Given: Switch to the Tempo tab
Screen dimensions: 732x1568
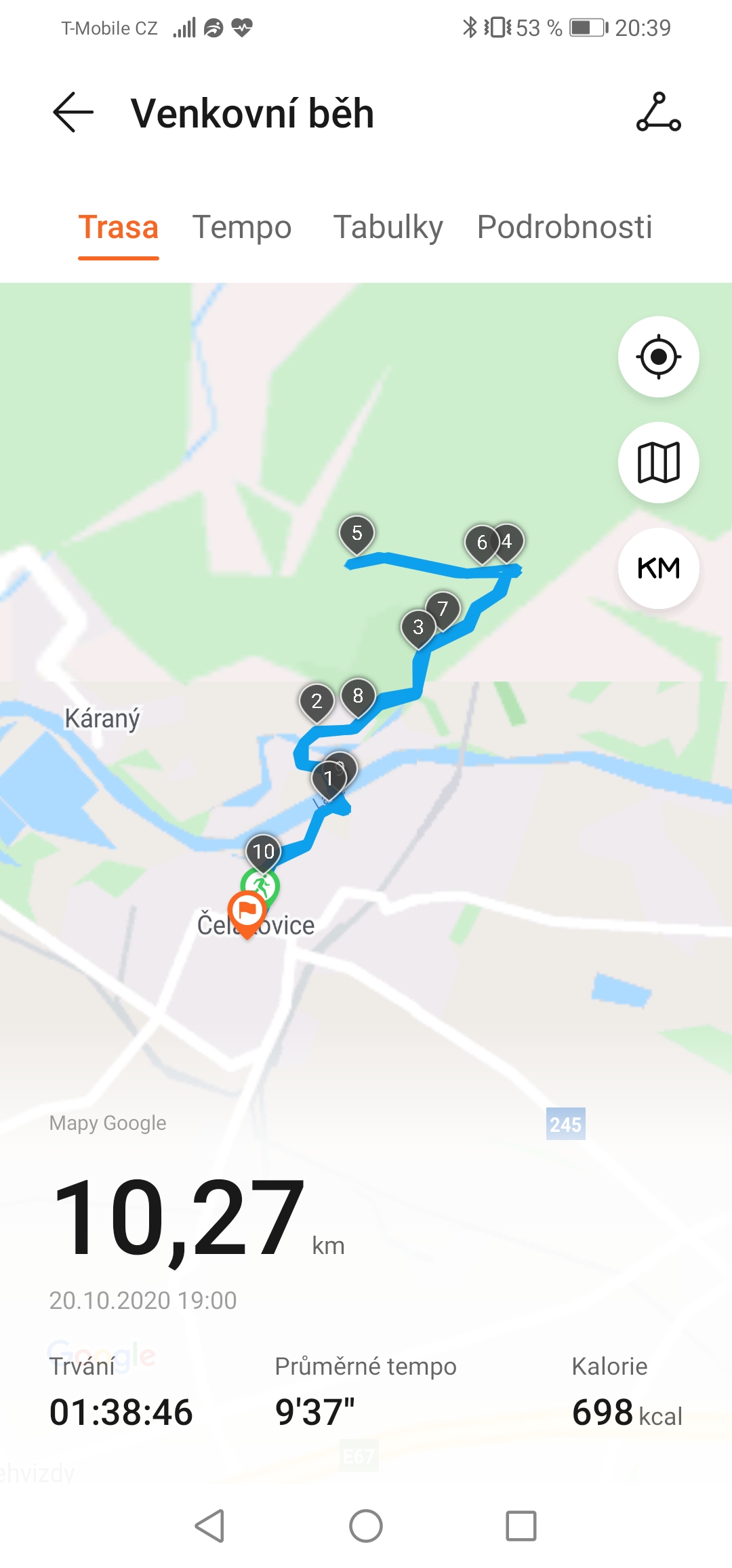Looking at the screenshot, I should tap(242, 227).
